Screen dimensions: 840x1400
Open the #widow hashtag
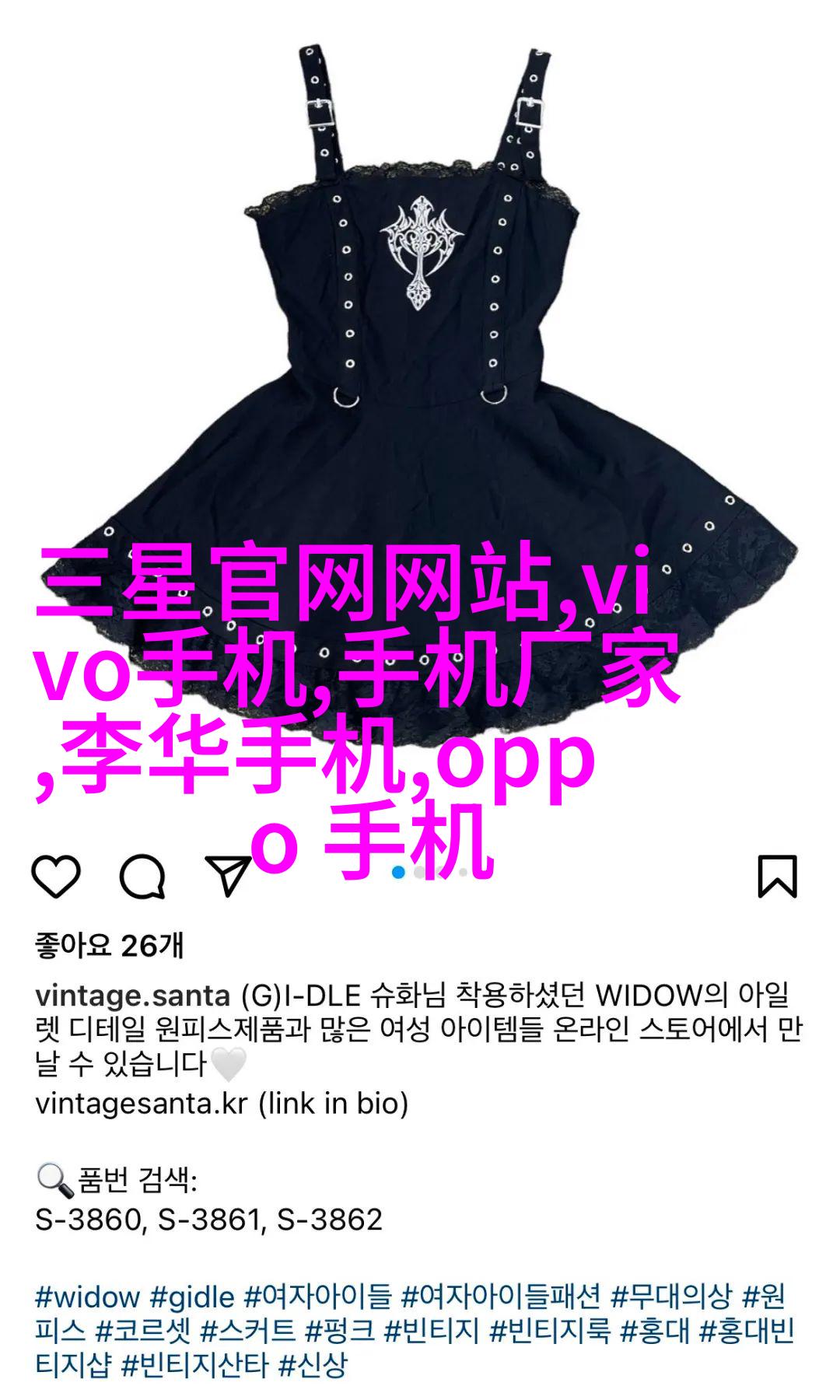87,1297
